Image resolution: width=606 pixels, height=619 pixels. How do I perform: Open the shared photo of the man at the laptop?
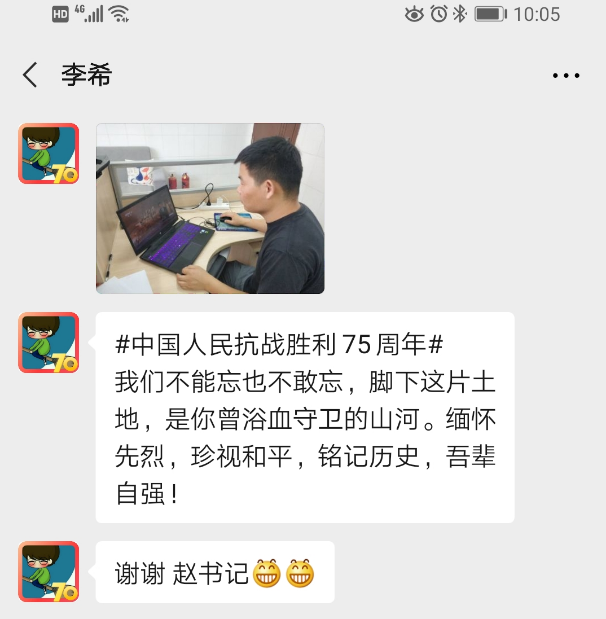[x=210, y=208]
